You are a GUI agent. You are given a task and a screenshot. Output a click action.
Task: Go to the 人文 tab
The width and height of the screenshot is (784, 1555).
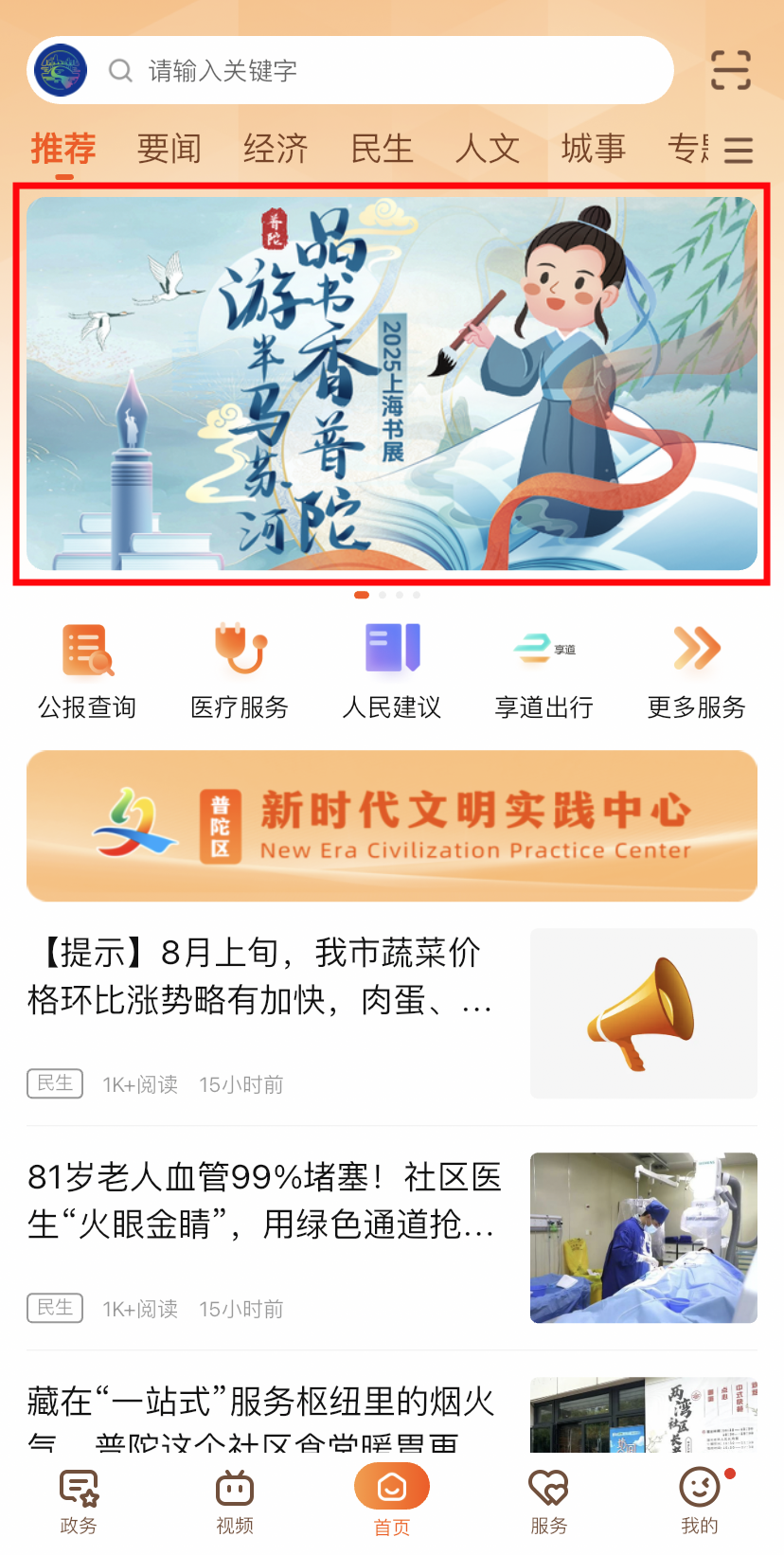[488, 149]
